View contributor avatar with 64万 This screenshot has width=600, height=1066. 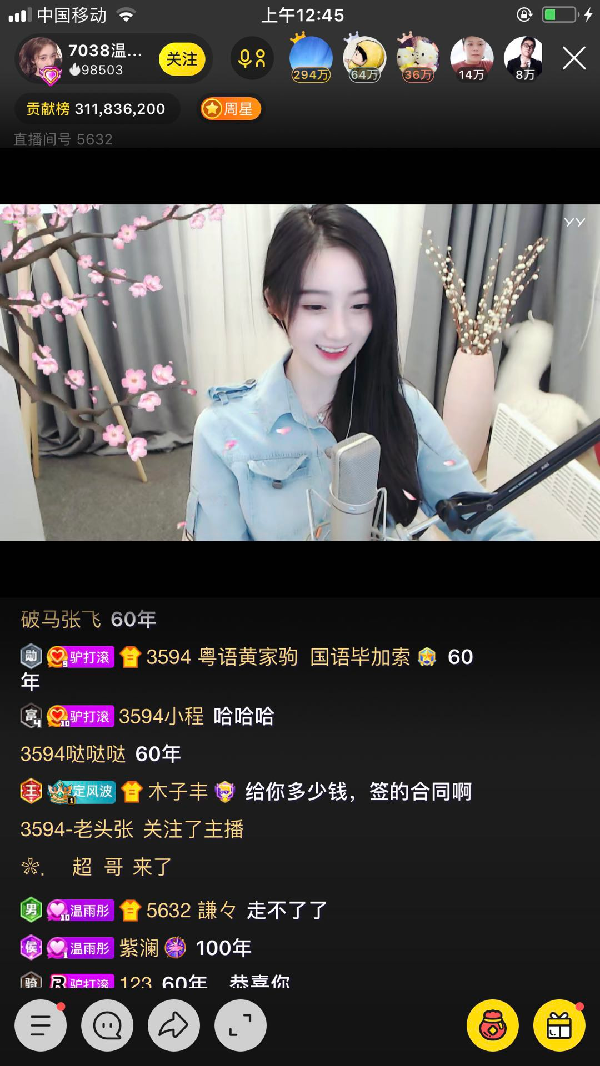click(x=364, y=58)
